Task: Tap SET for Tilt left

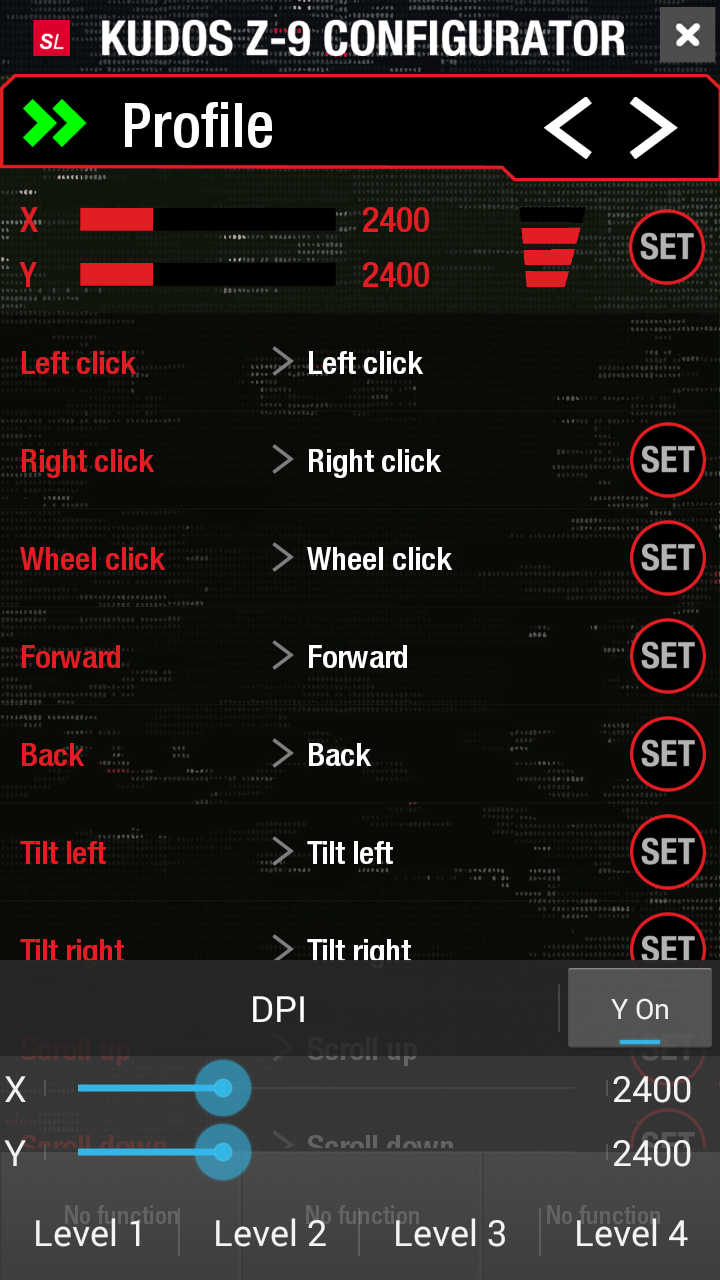Action: [x=667, y=852]
